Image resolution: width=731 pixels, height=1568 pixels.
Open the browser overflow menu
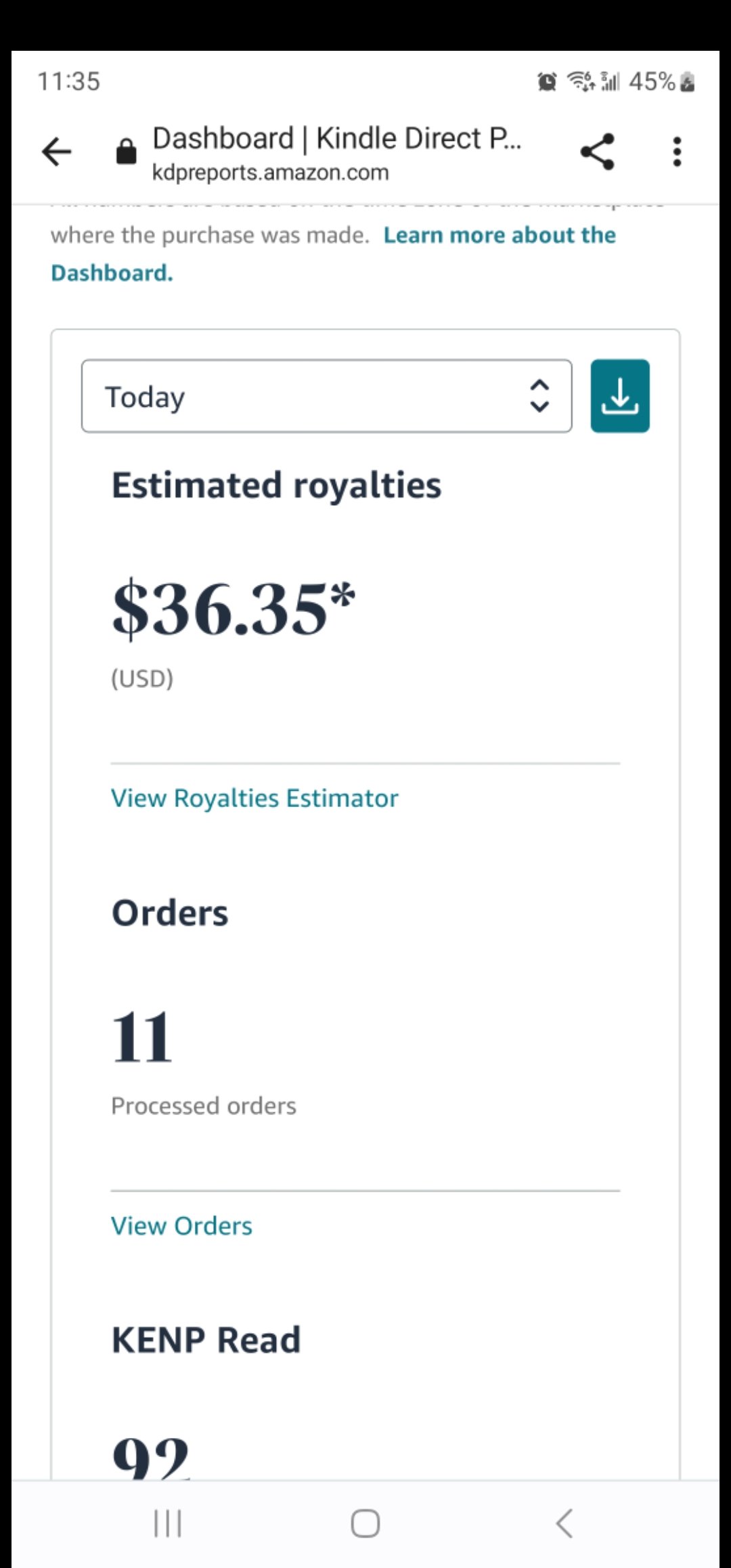click(x=676, y=152)
